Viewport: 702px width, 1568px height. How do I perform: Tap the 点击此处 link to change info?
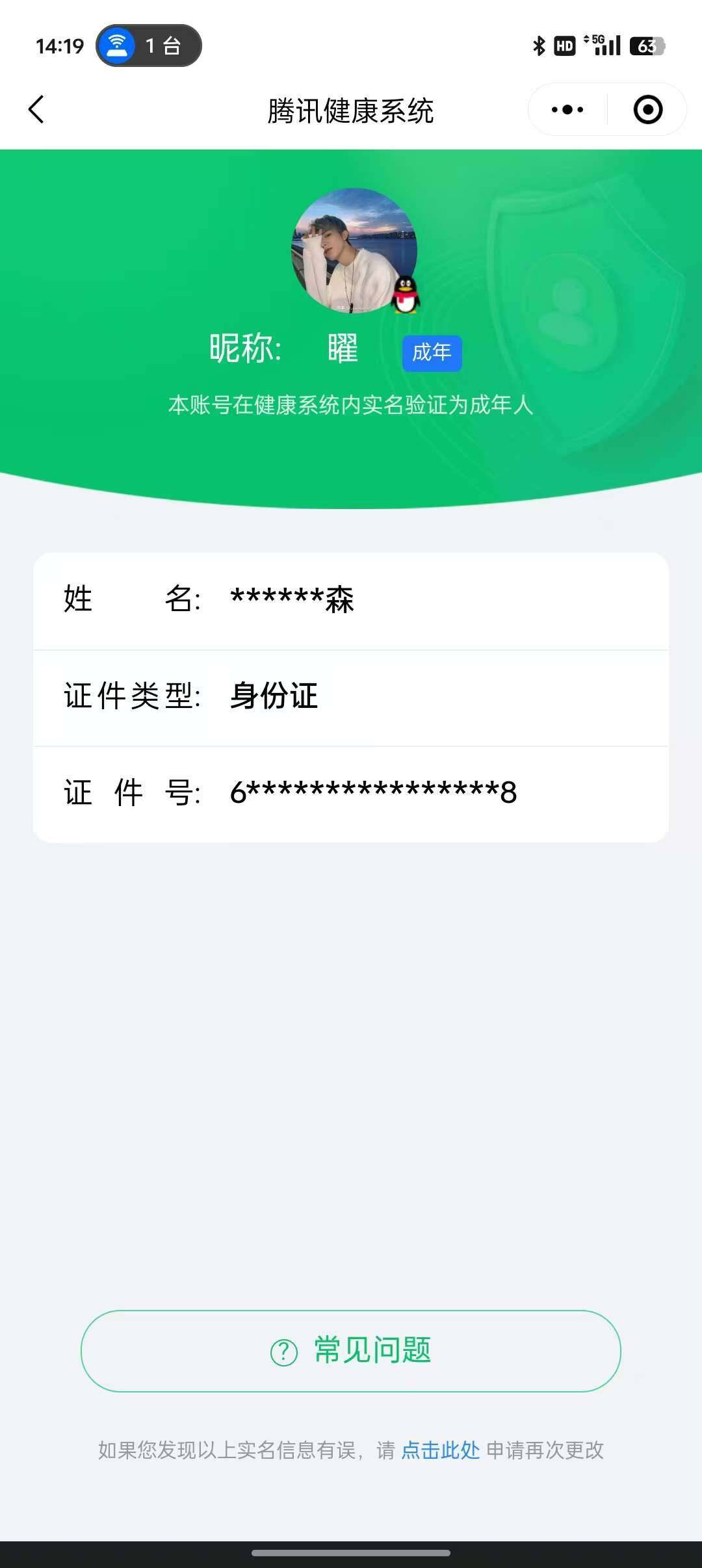(x=440, y=1450)
